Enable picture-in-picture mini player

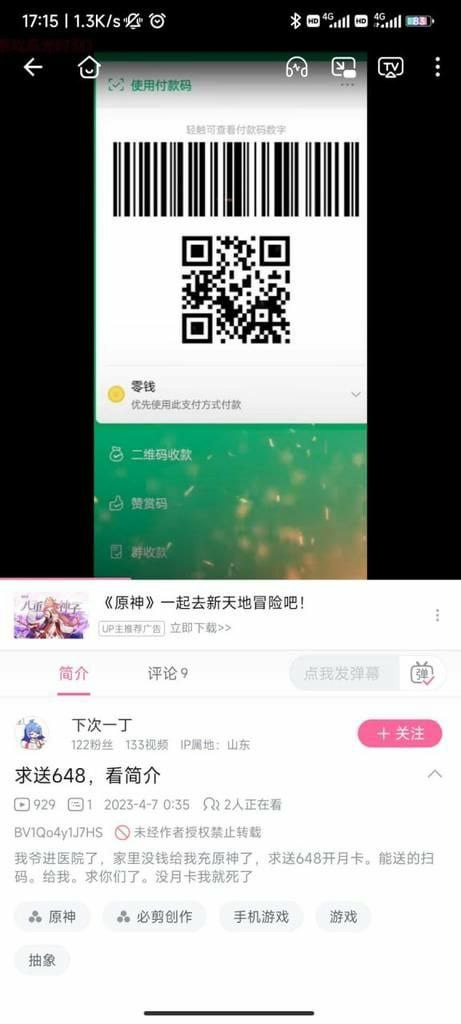click(x=343, y=67)
